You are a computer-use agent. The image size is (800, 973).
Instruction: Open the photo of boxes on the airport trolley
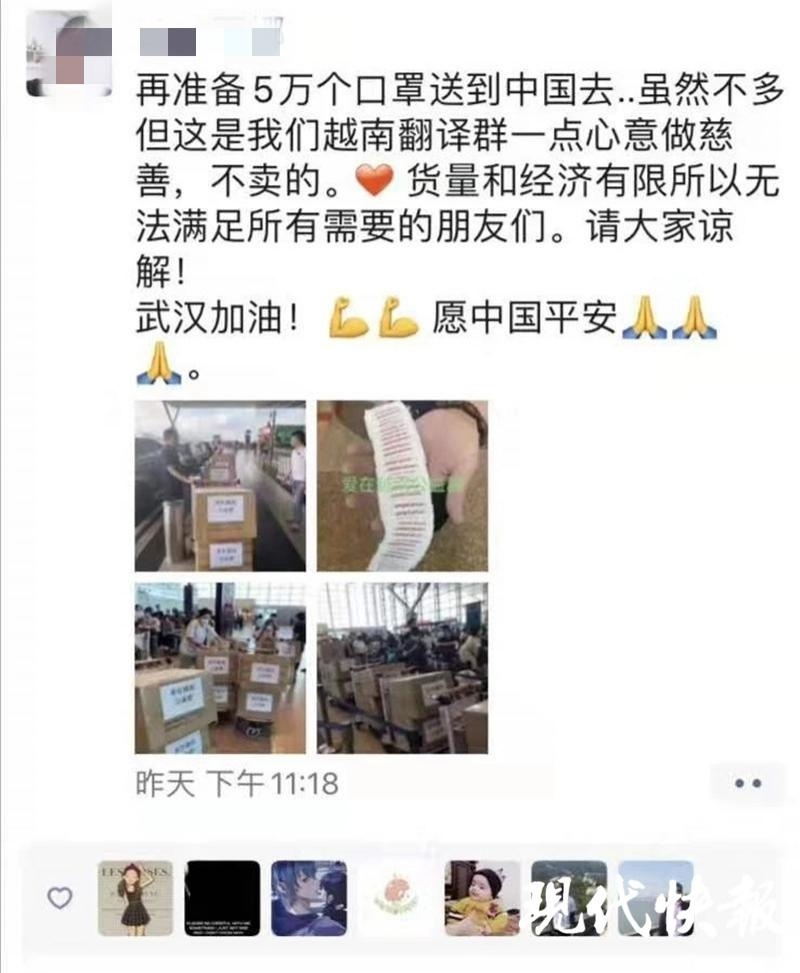[220, 486]
